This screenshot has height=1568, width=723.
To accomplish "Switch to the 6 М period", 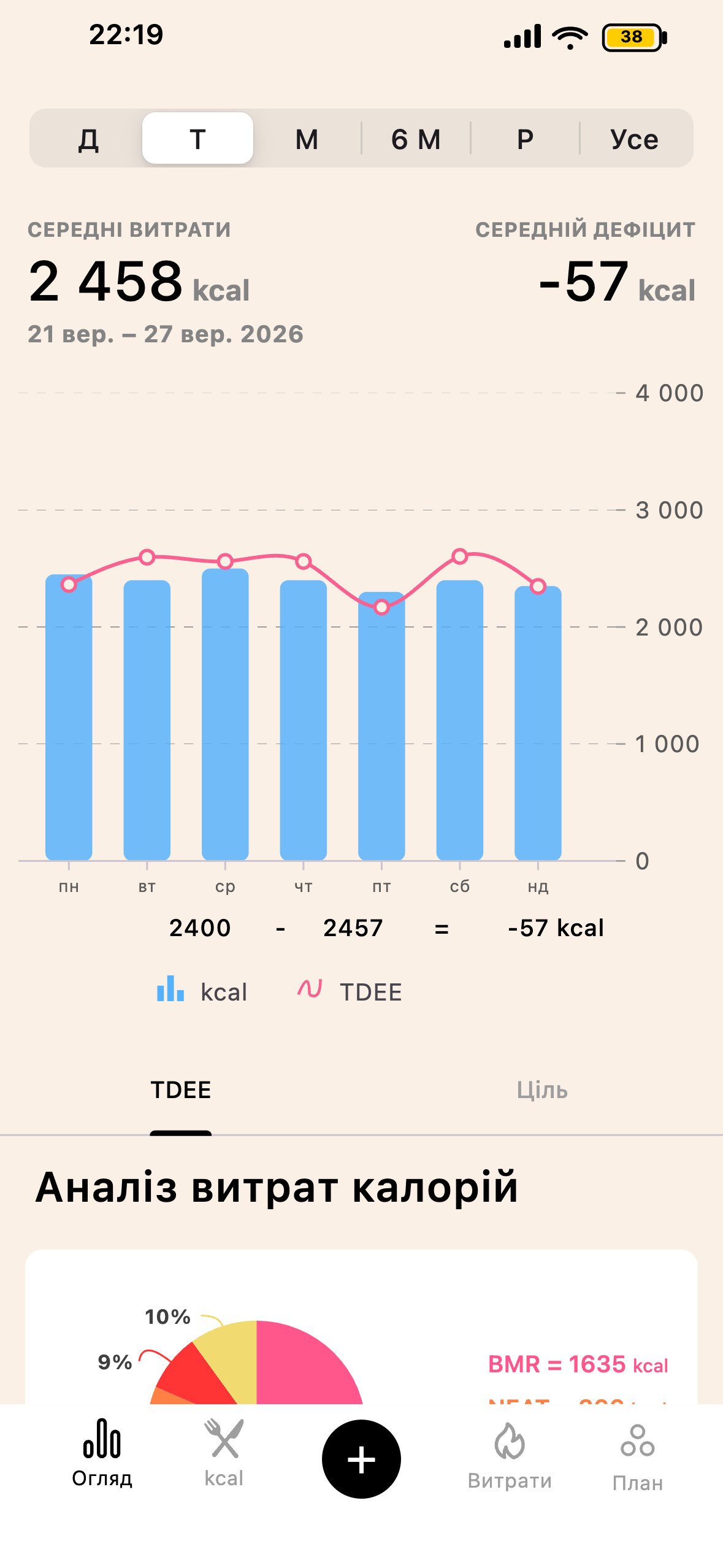I will [416, 139].
